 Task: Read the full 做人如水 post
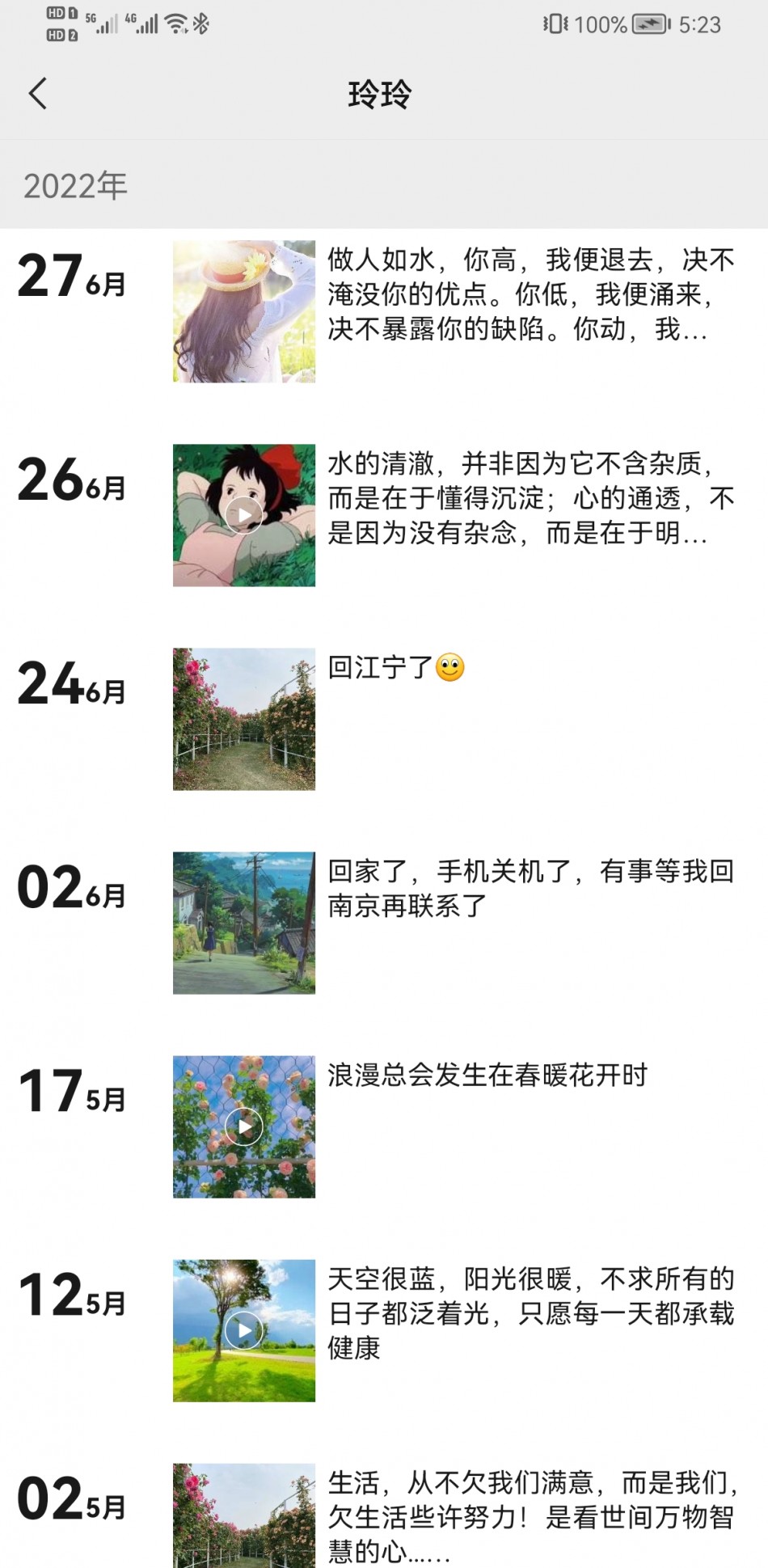point(530,294)
